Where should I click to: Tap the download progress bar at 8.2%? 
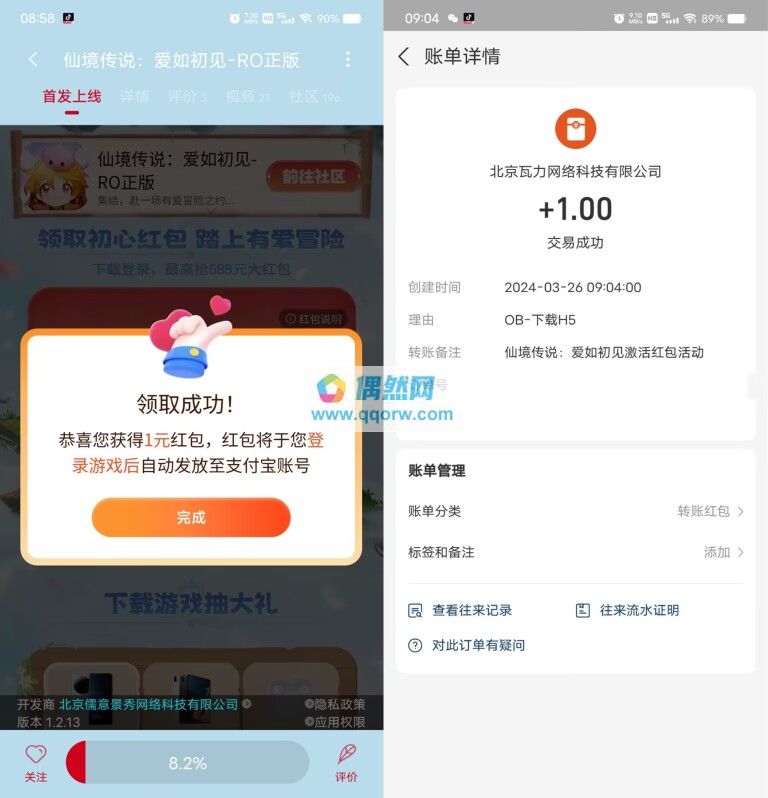coord(187,762)
